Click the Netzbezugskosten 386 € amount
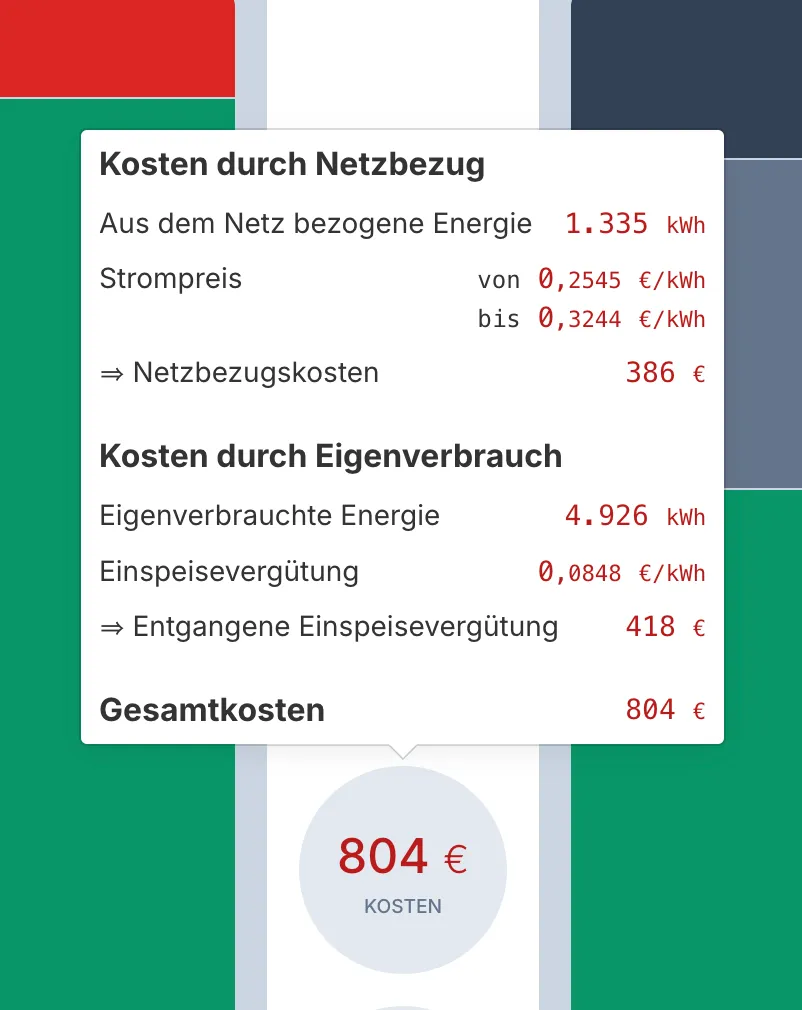 coord(651,372)
